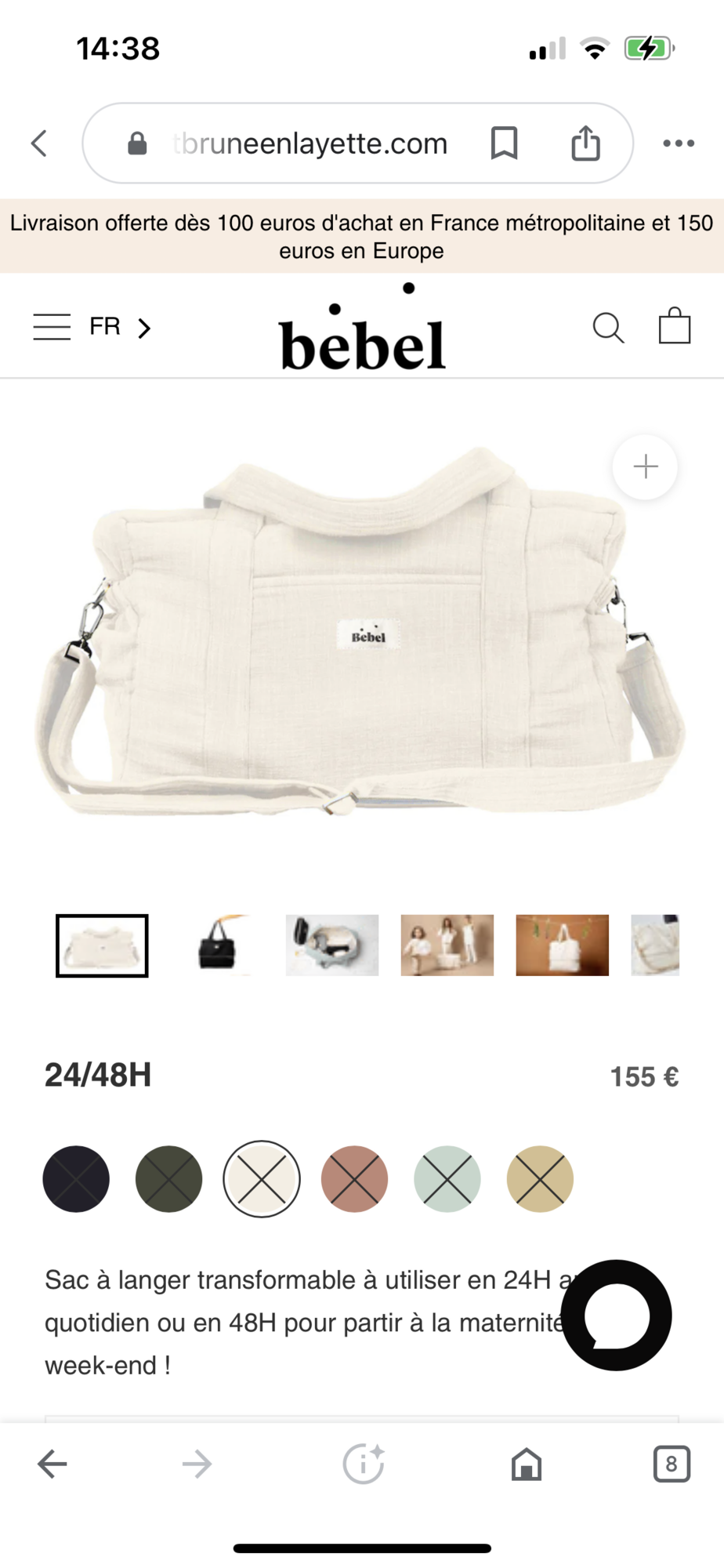This screenshot has width=724, height=1568.
Task: Open the site search
Action: tap(608, 327)
